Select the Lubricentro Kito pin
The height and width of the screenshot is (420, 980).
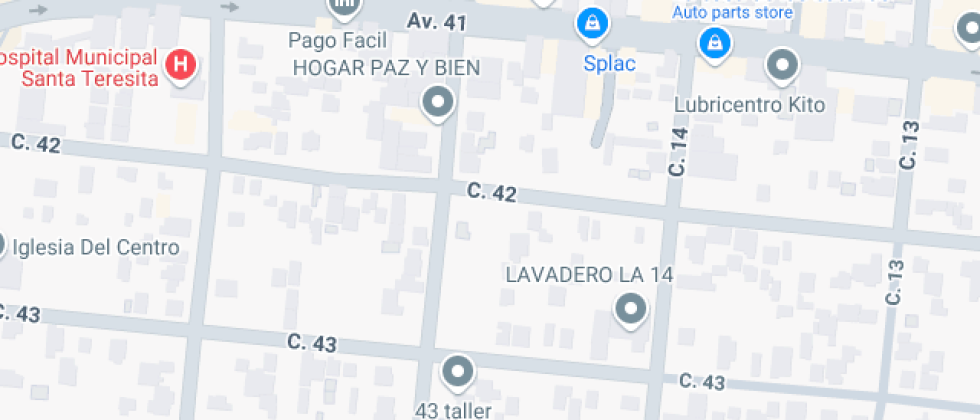(782, 67)
